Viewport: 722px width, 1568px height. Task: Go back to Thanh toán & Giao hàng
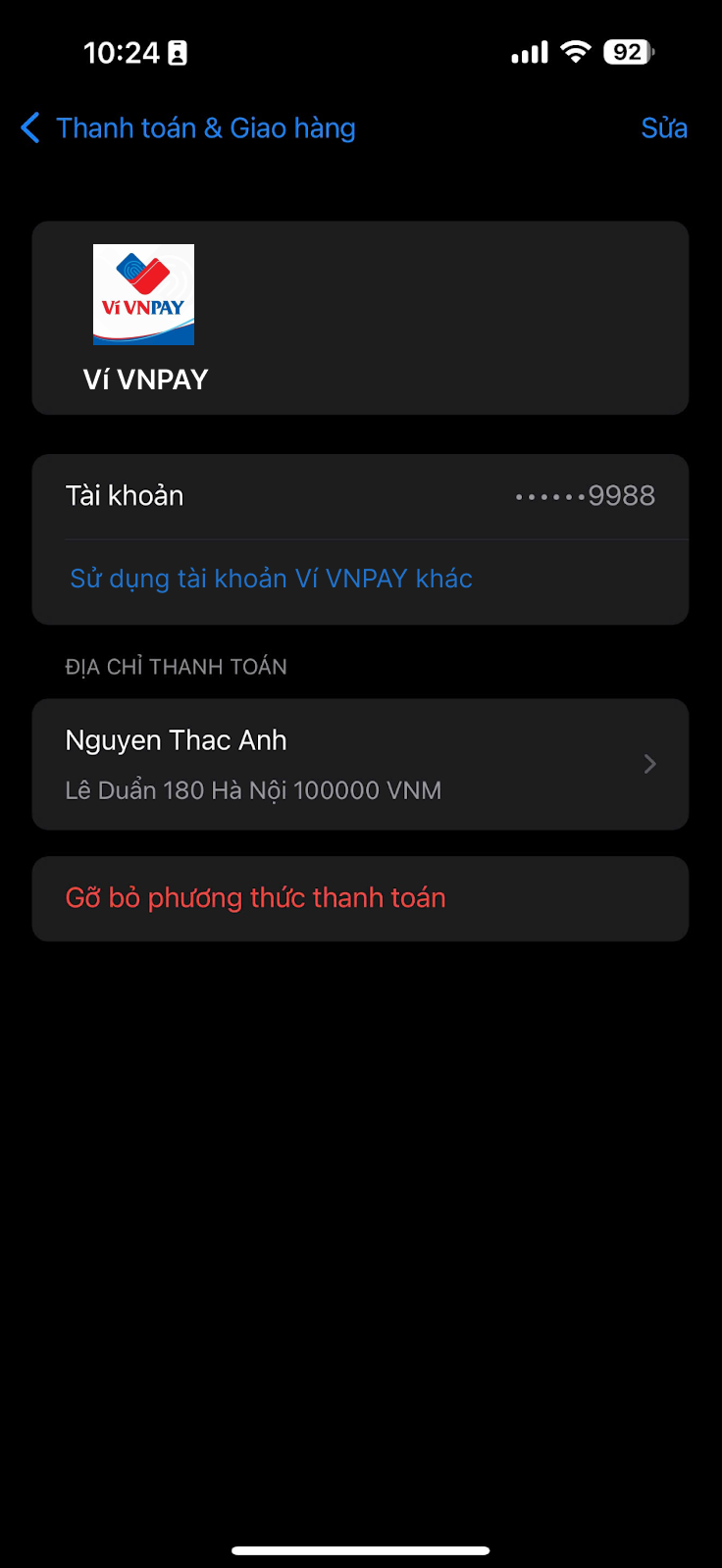[x=186, y=128]
